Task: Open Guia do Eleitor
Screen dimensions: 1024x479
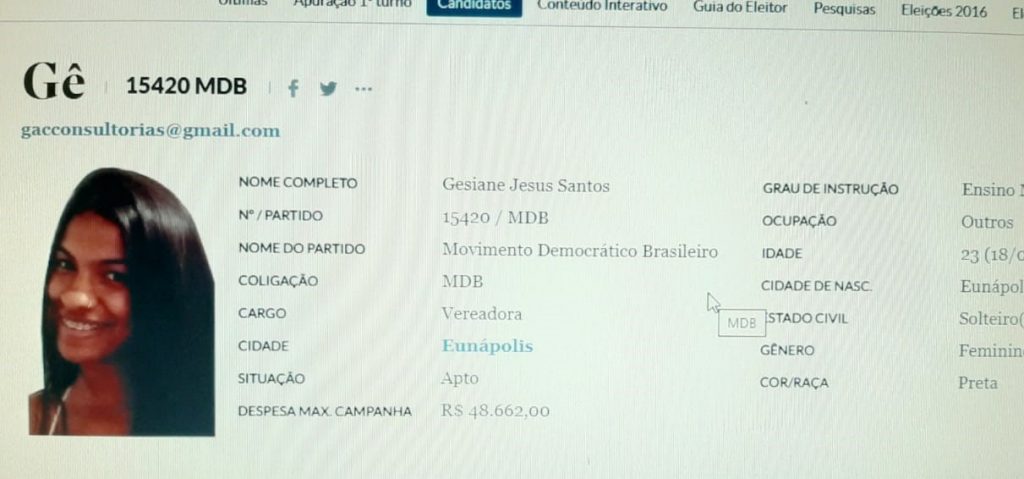Action: (x=740, y=8)
